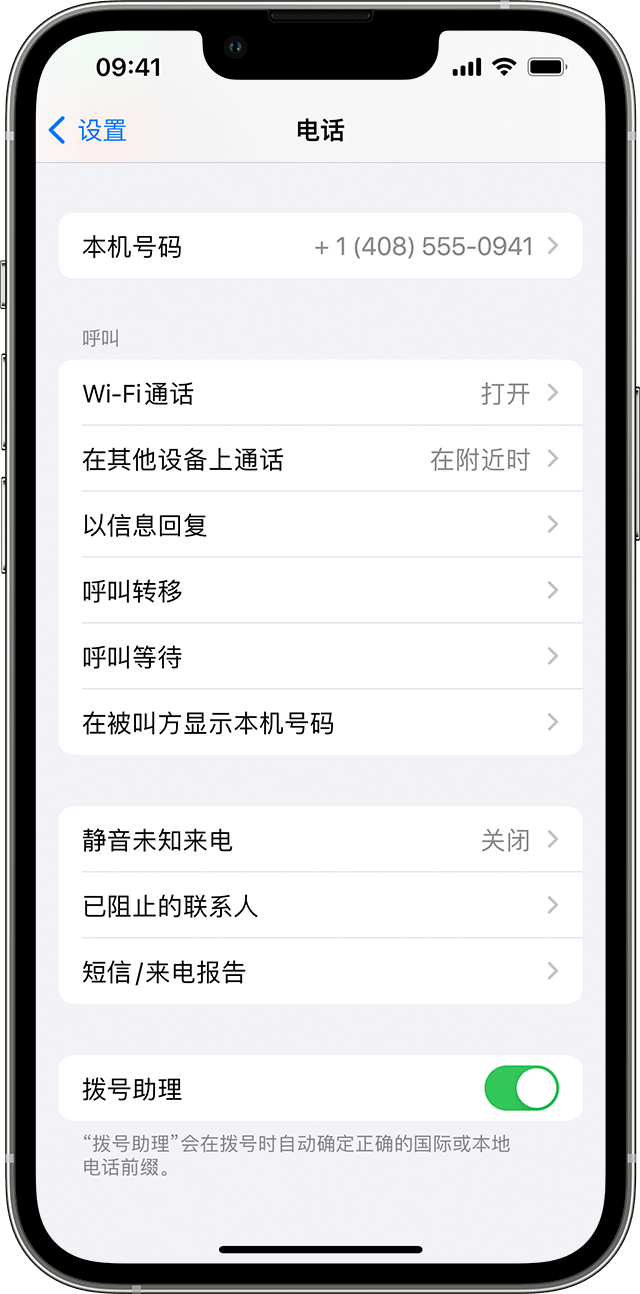Viewport: 640px width, 1294px height.
Task: Open 呼叫转移 settings
Action: pos(320,591)
